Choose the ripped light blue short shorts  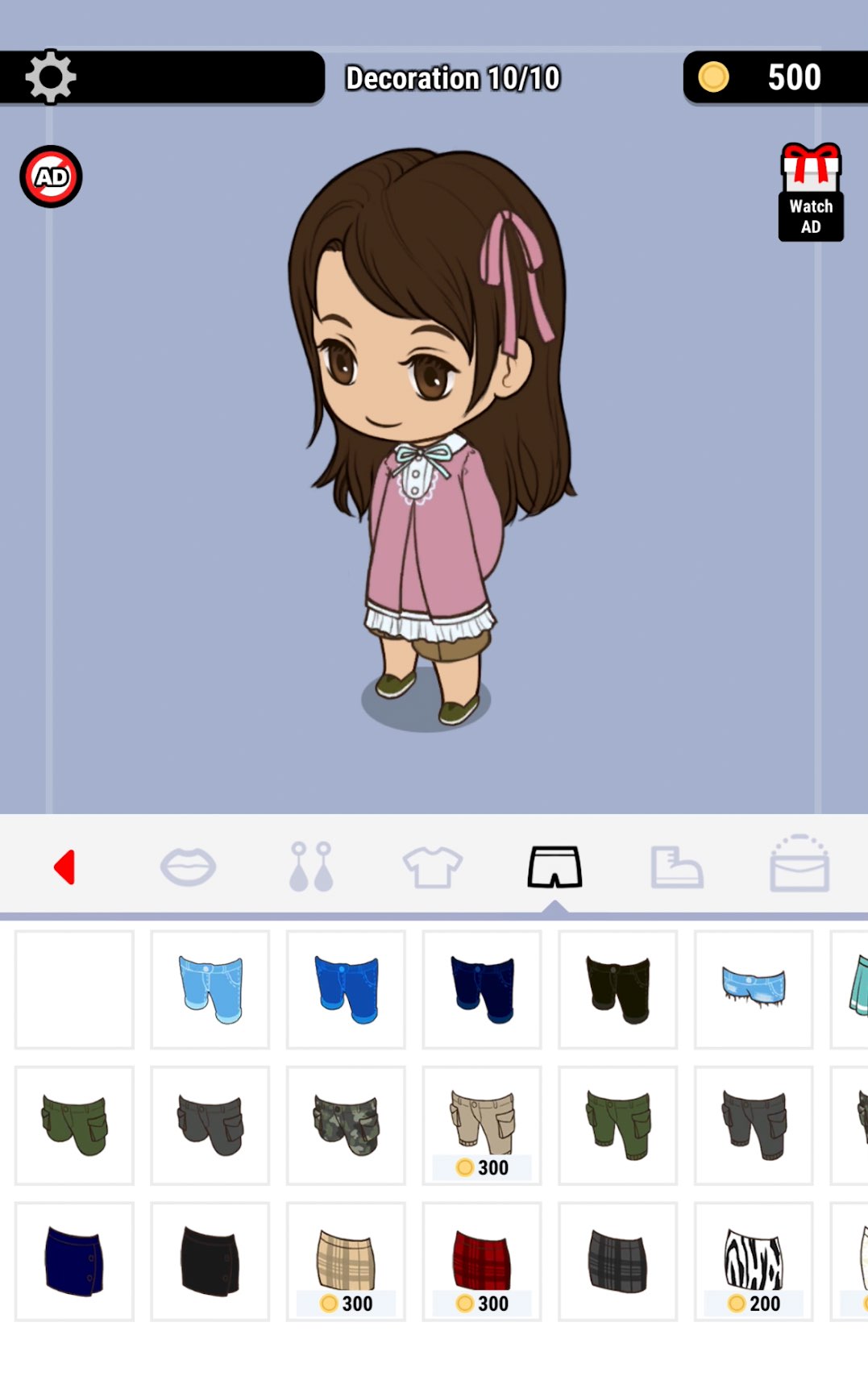(754, 989)
